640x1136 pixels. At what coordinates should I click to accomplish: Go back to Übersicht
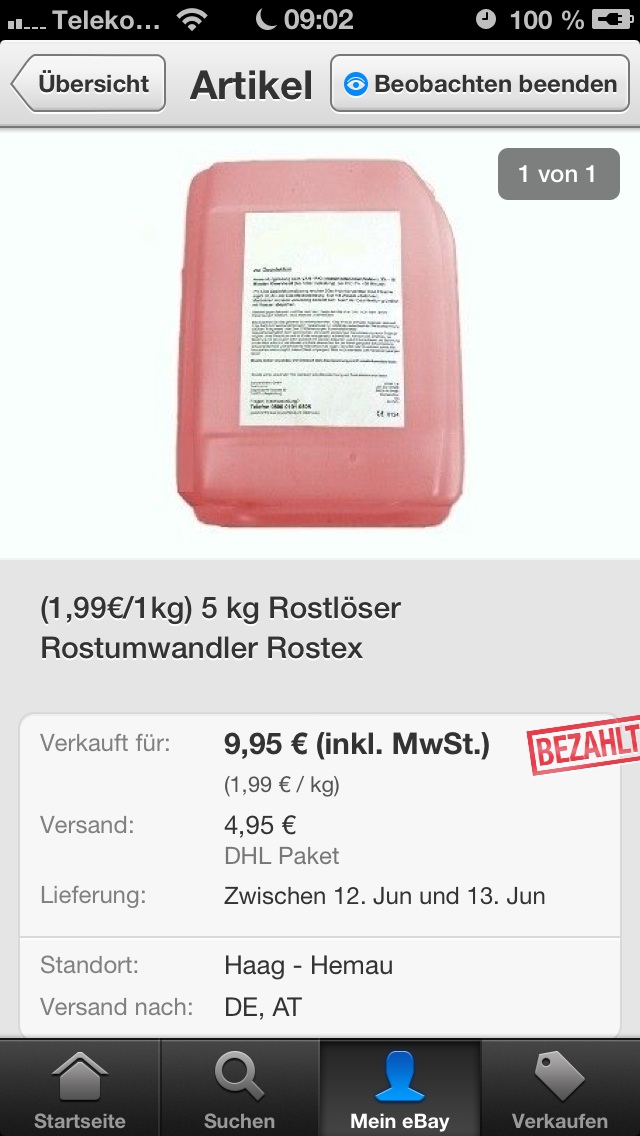(88, 84)
